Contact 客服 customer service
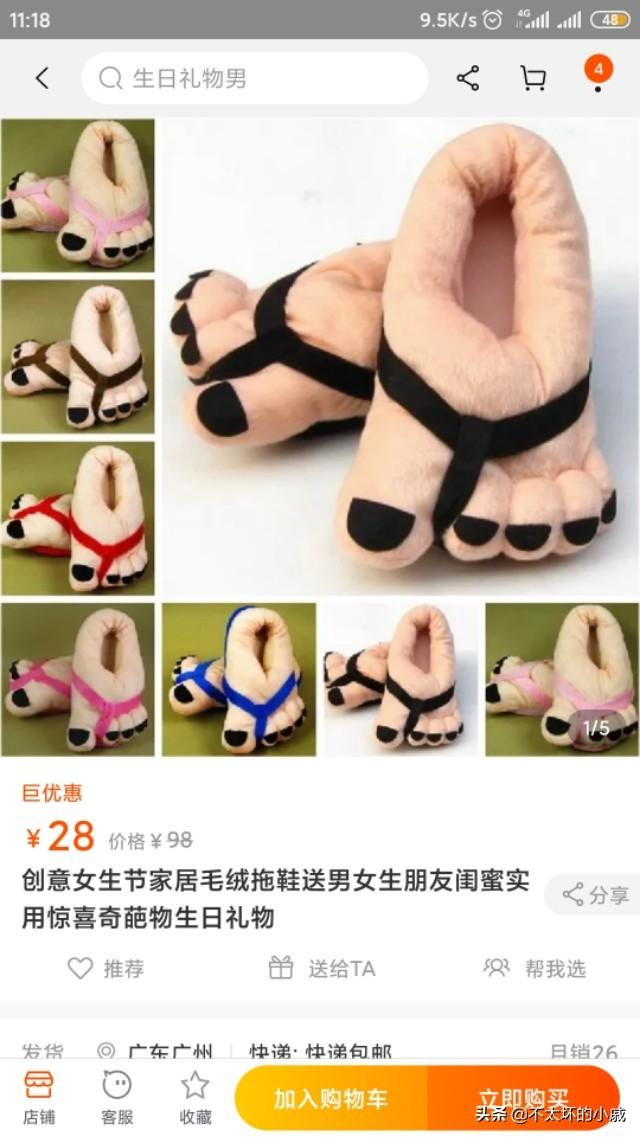Screen dimensions: 640x1137 [117, 1096]
